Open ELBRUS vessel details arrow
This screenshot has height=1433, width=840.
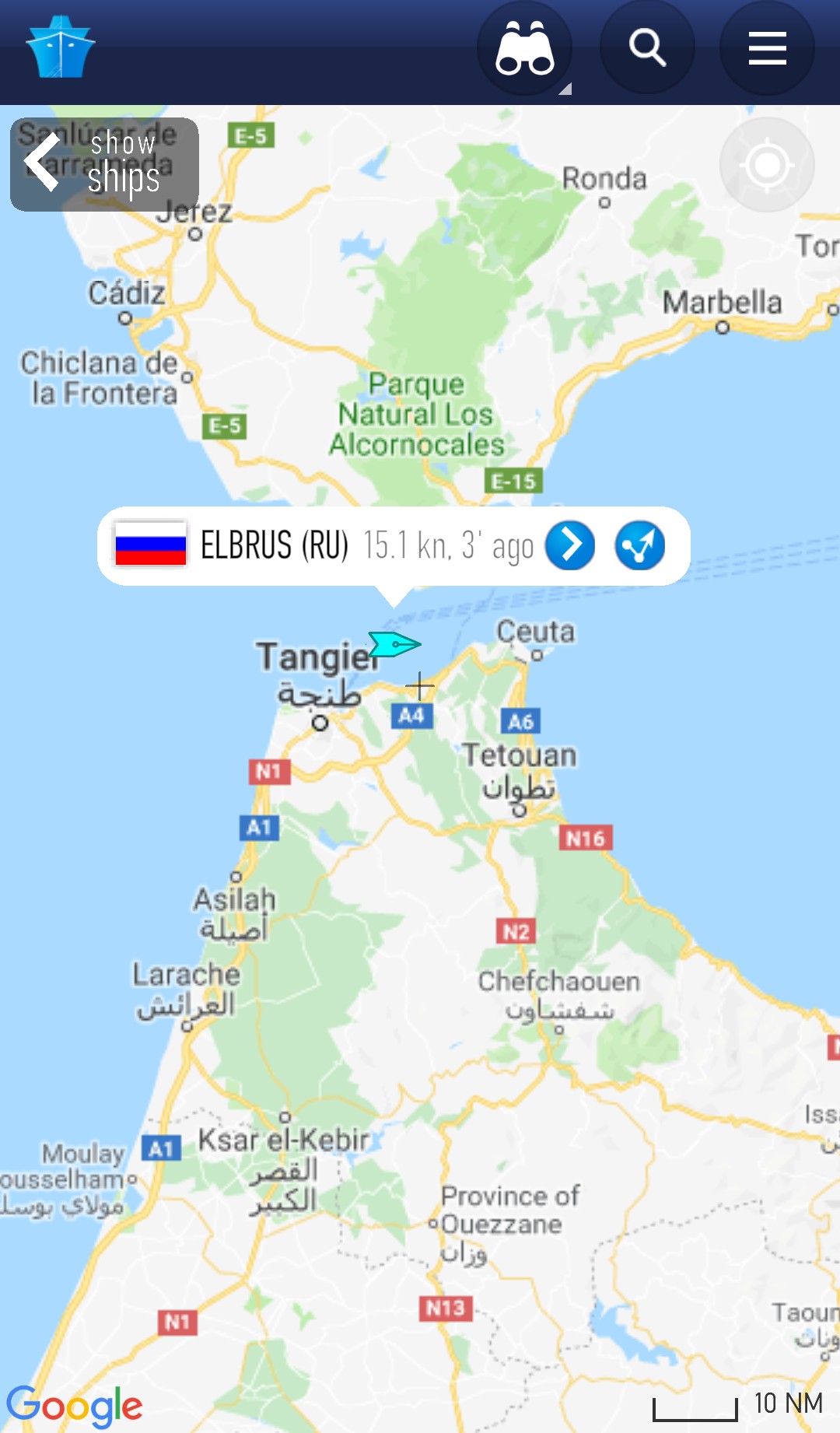[x=570, y=545]
